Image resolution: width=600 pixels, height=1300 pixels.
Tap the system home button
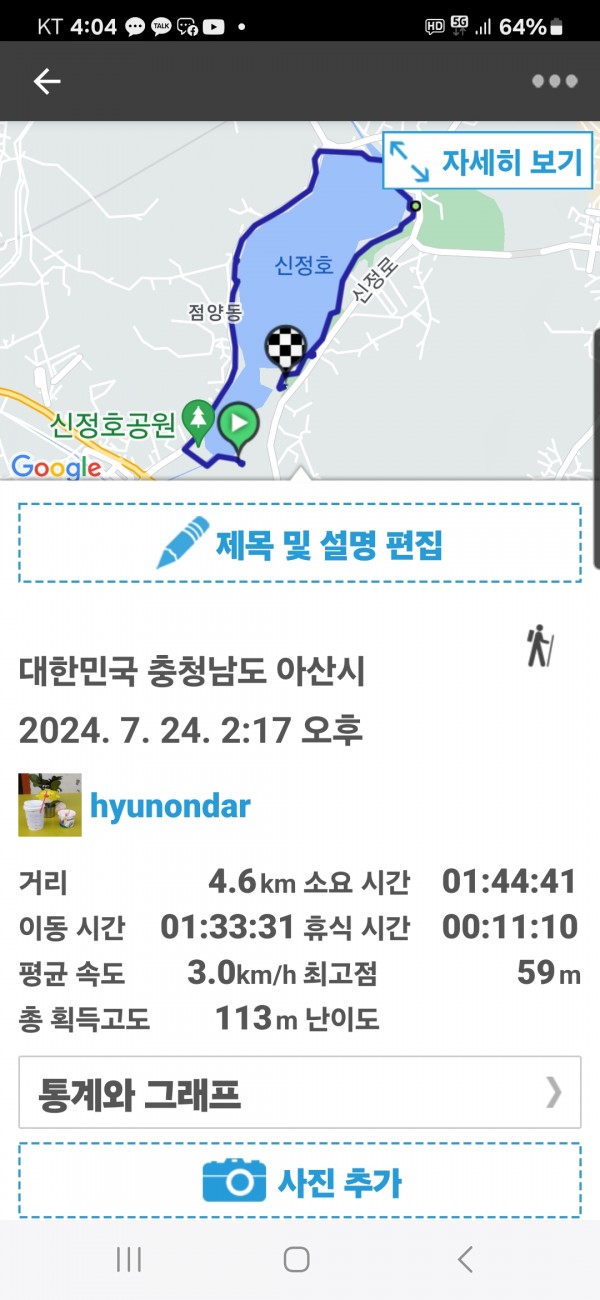pyautogui.click(x=296, y=1260)
